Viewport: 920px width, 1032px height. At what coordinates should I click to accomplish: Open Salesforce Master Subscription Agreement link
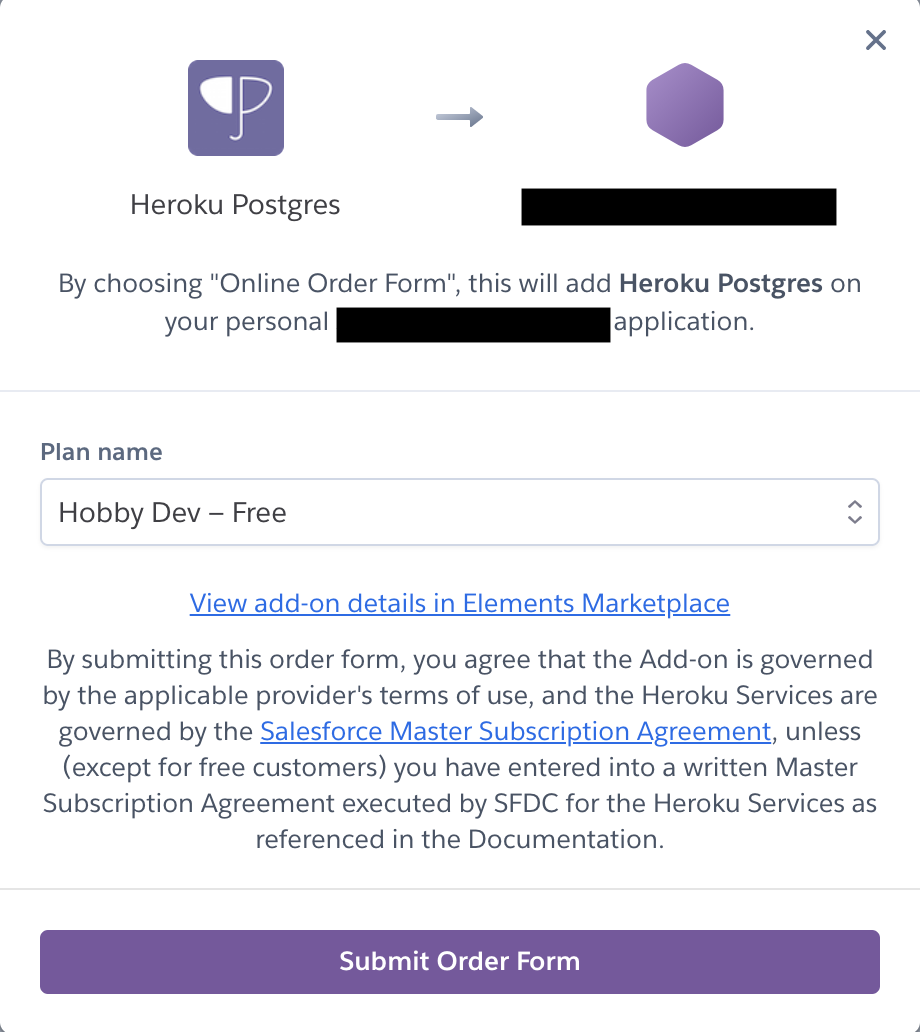pos(515,731)
